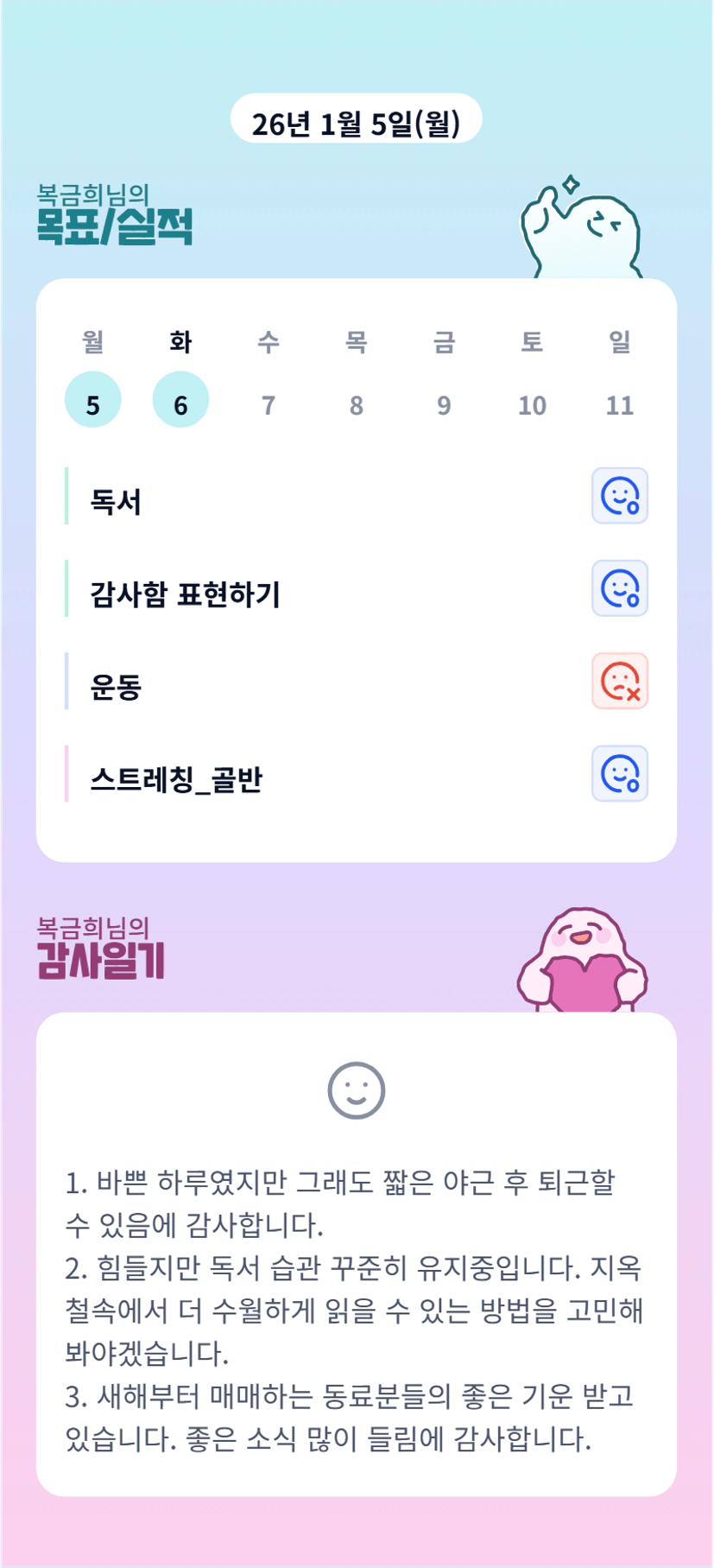The width and height of the screenshot is (714, 1568).
Task: Select Friday the 9th in the week row
Action: coord(444,404)
